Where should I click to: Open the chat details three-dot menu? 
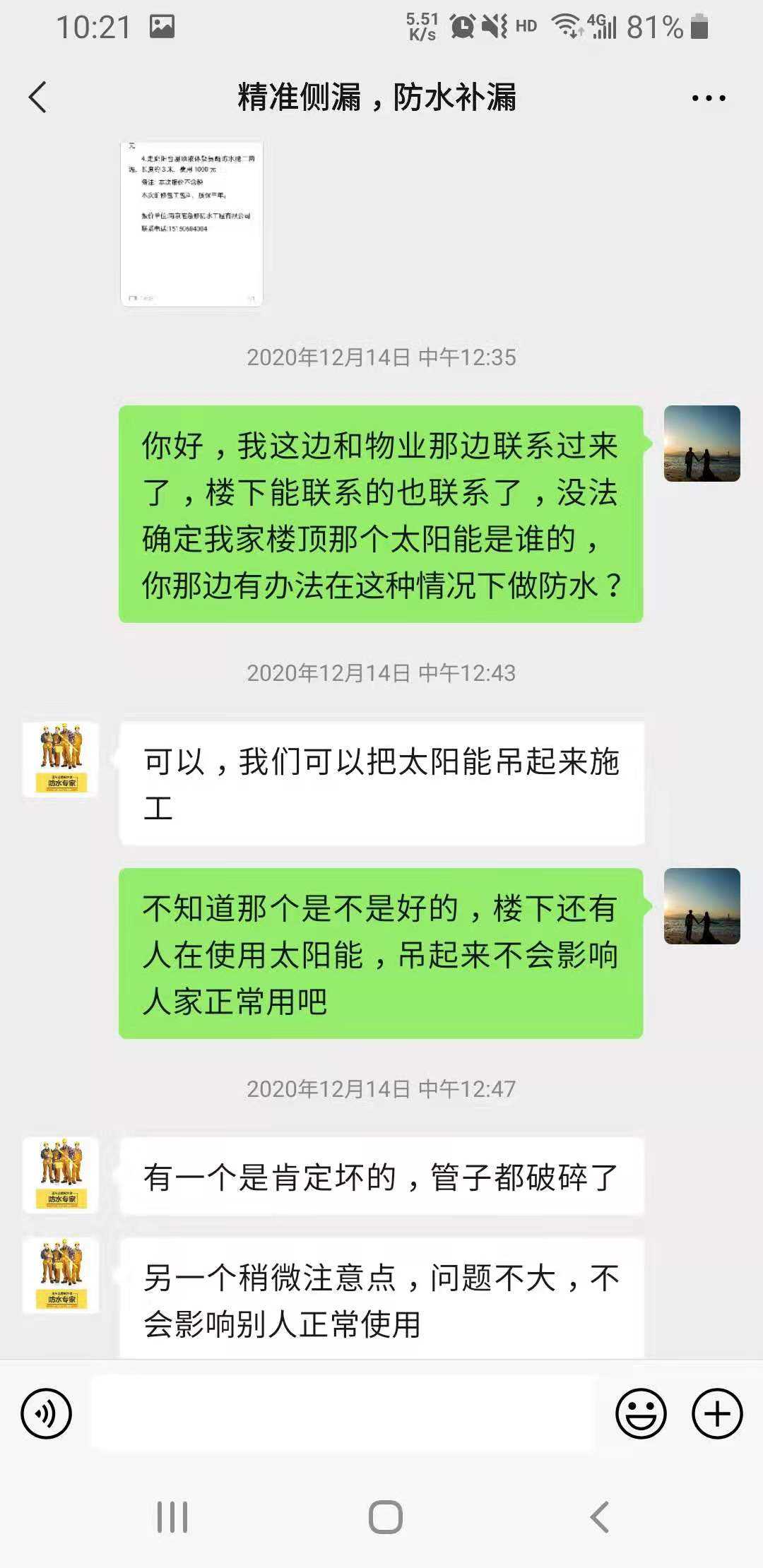tap(708, 98)
